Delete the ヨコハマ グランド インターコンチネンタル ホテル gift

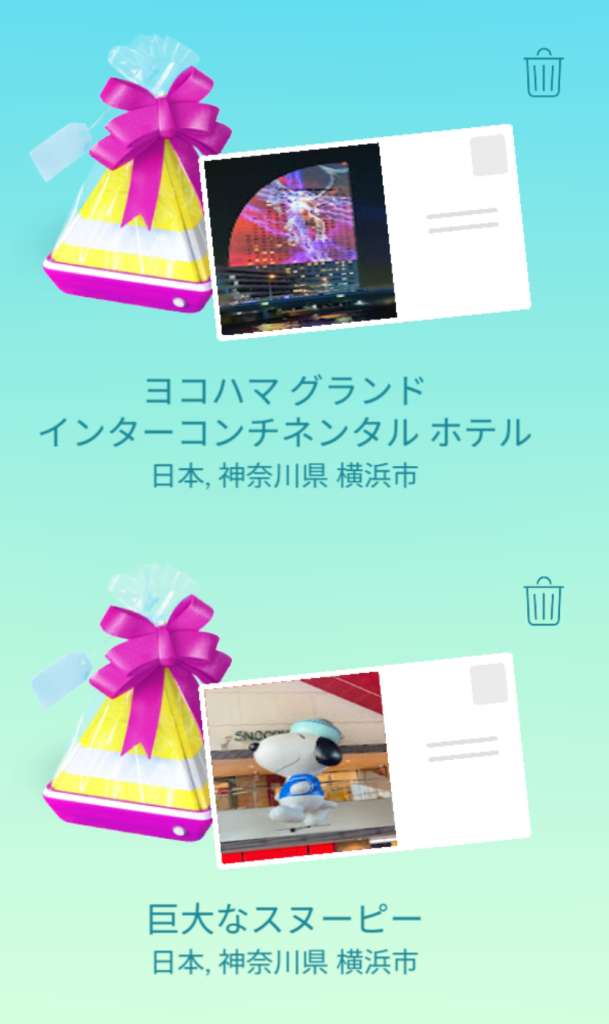543,73
